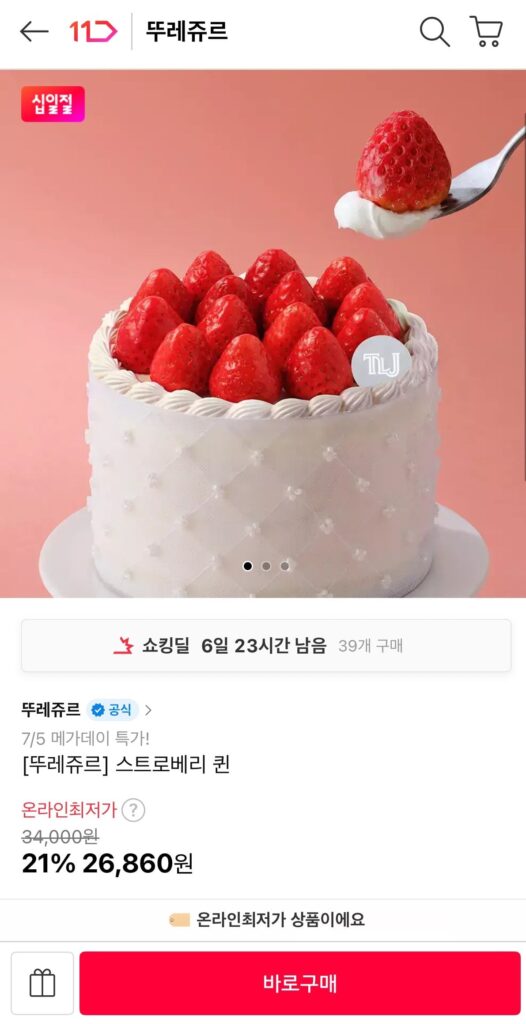526x1024 pixels.
Task: Open search with the magnifier icon
Action: point(435,31)
